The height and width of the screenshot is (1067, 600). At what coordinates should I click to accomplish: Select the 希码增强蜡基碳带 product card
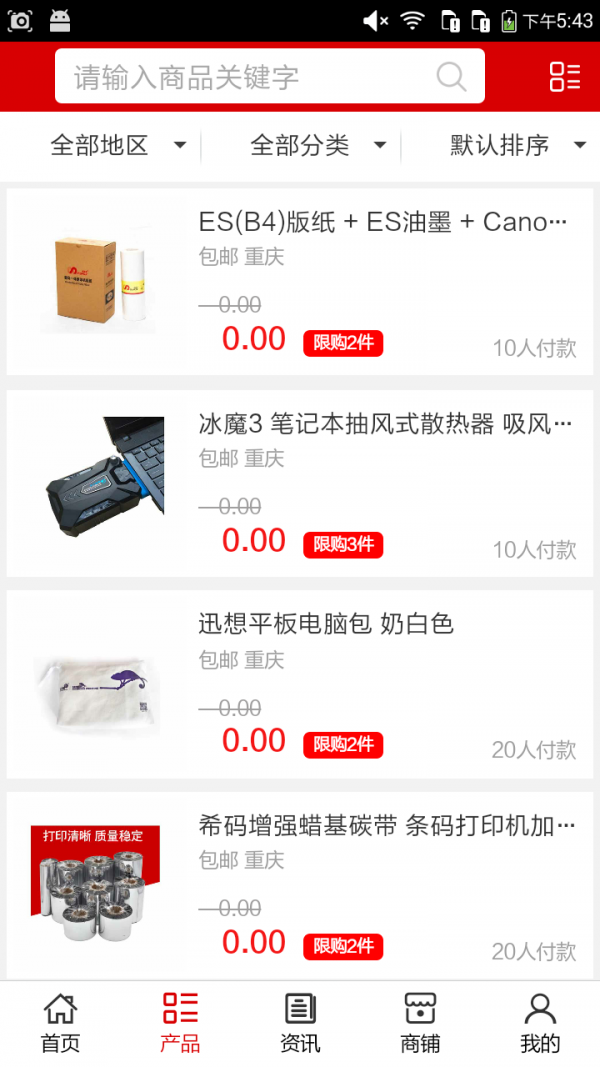click(x=300, y=885)
